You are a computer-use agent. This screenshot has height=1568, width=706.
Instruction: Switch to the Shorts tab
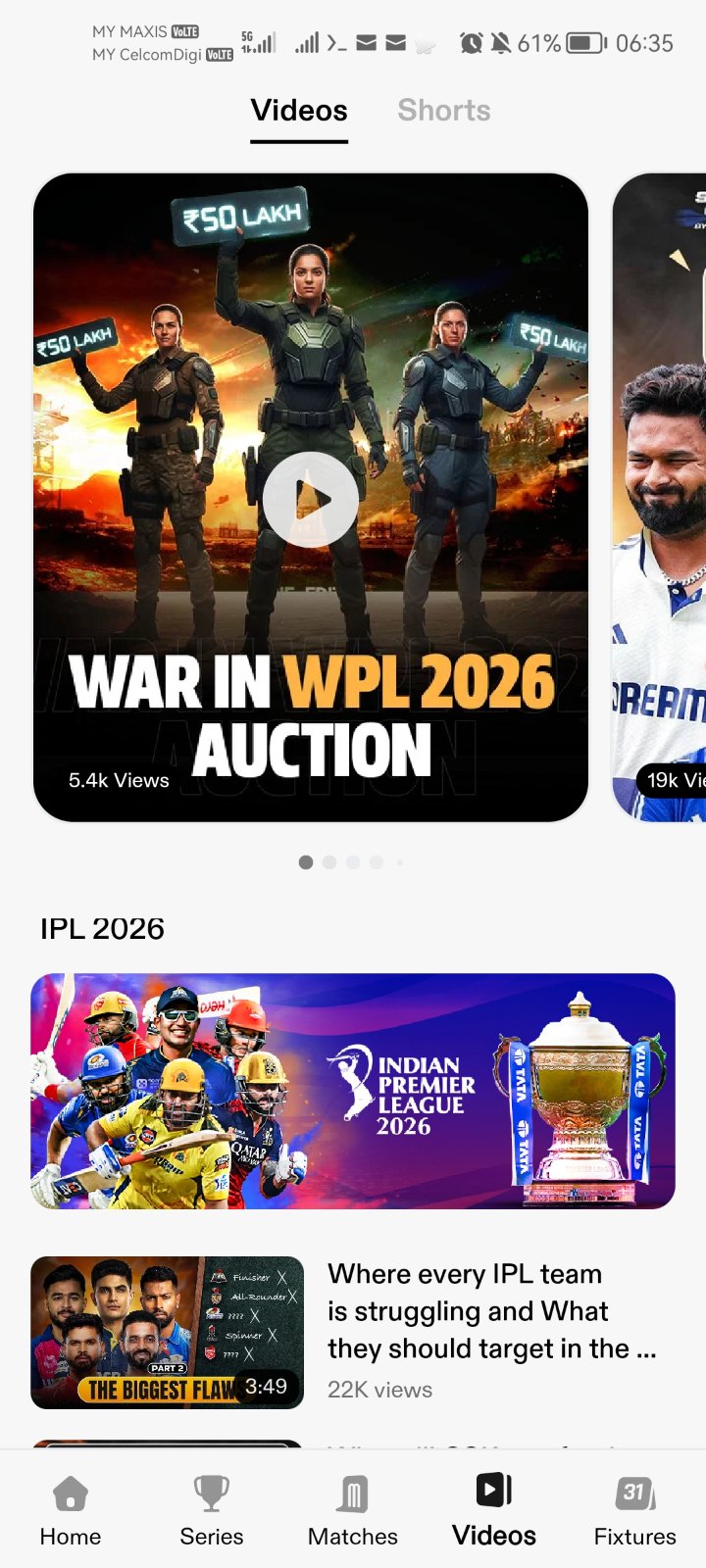tap(443, 110)
